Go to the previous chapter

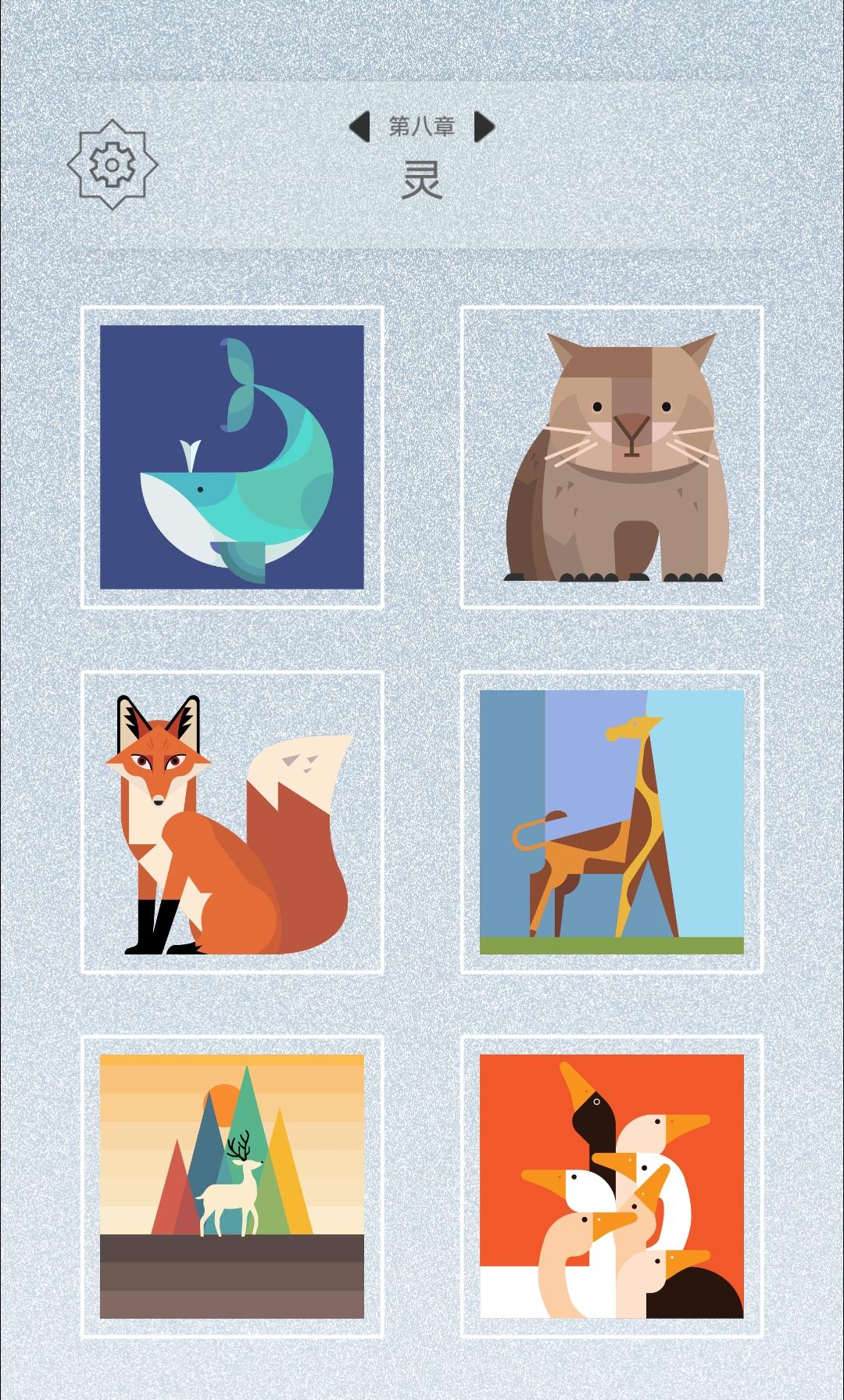coord(359,127)
